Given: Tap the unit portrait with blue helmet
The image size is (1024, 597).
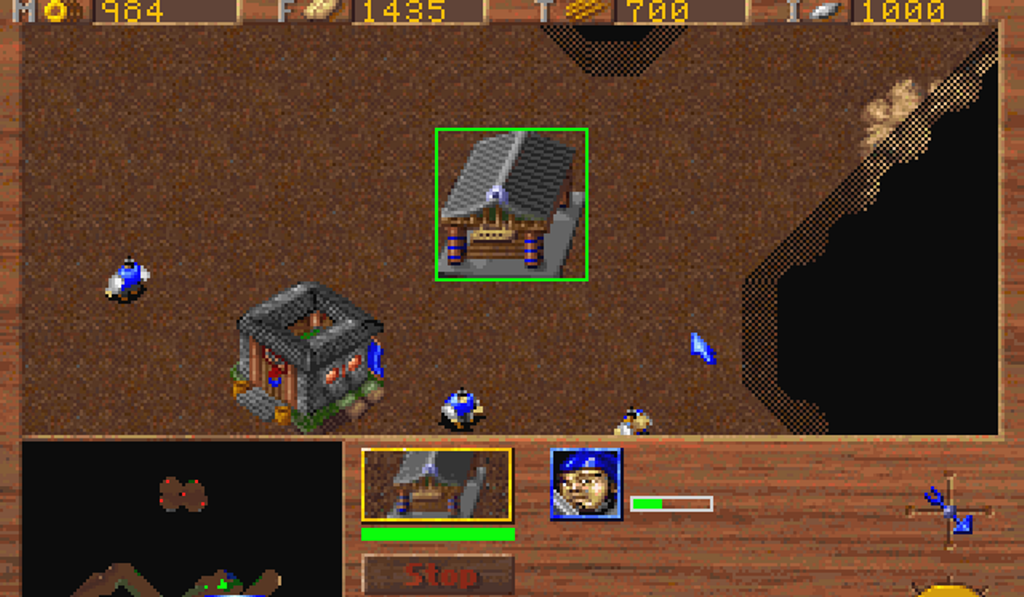Looking at the screenshot, I should [586, 484].
